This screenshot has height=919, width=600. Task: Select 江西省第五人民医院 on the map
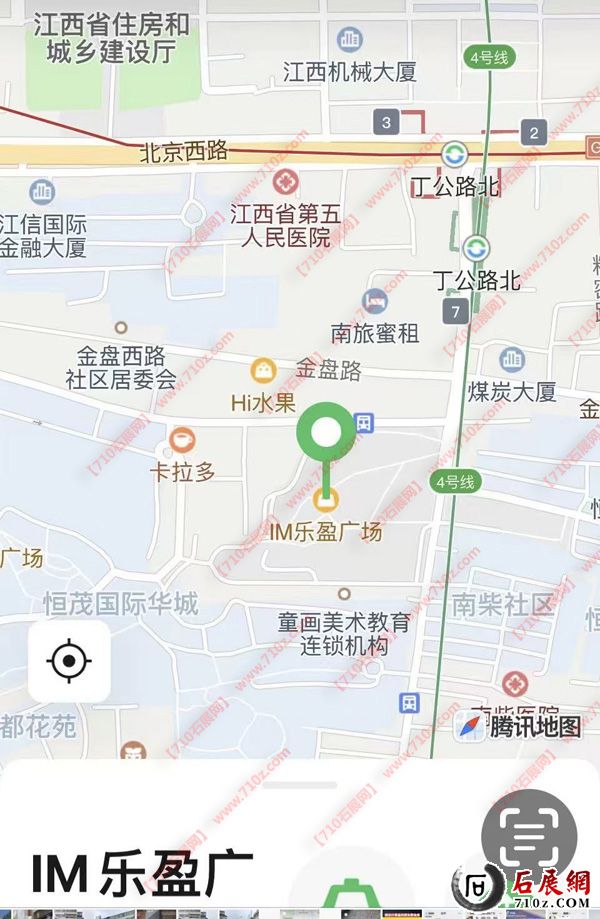tap(287, 183)
